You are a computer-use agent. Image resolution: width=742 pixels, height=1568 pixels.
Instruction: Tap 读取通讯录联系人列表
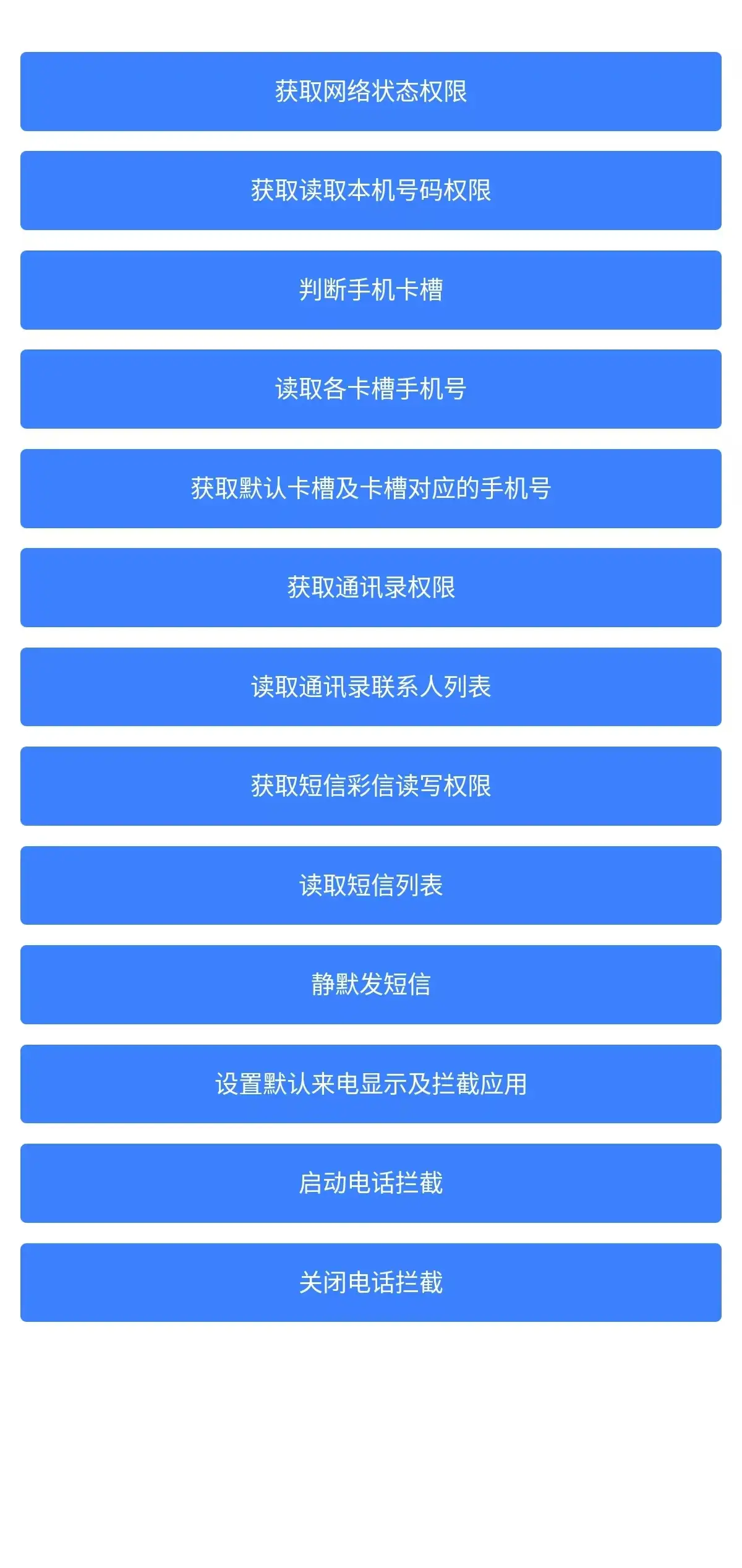371,687
